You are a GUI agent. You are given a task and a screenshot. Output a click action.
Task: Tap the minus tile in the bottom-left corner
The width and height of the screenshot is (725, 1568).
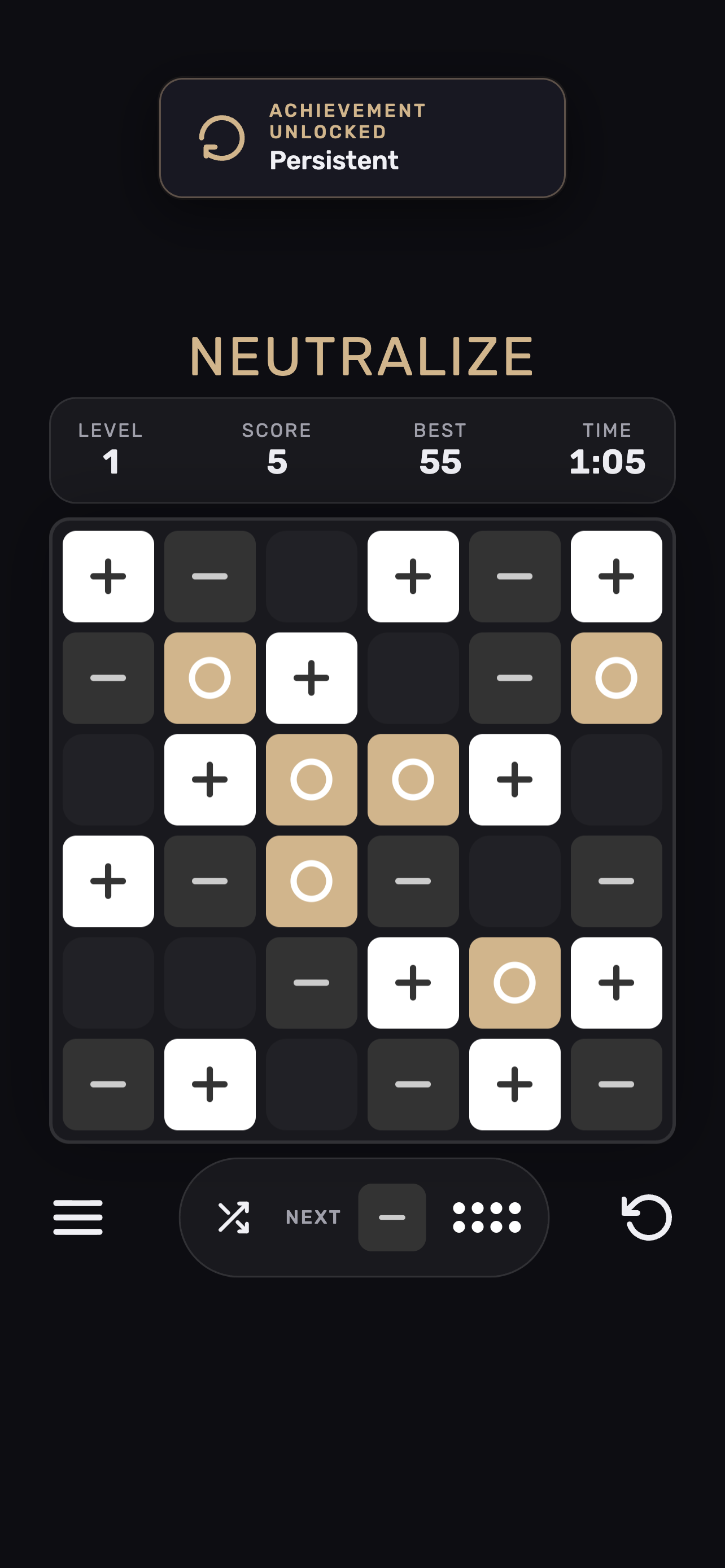coord(108,1084)
